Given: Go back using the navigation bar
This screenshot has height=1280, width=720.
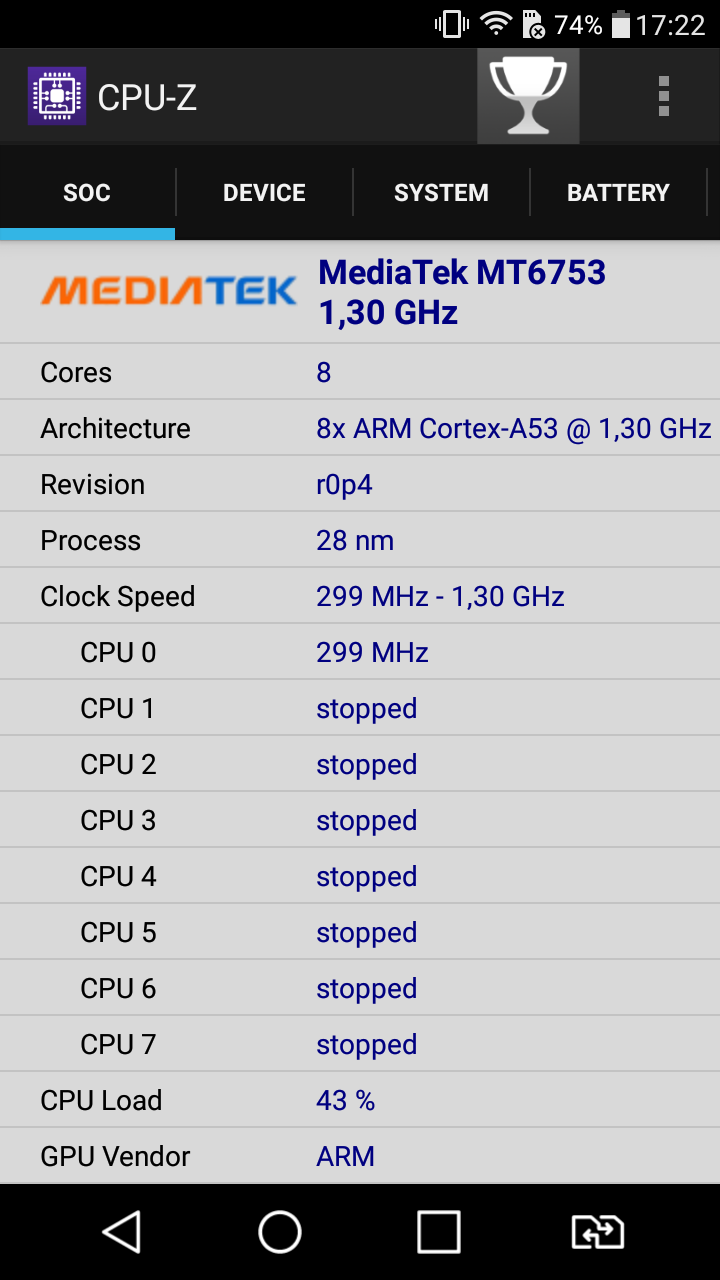Looking at the screenshot, I should (x=122, y=1232).
